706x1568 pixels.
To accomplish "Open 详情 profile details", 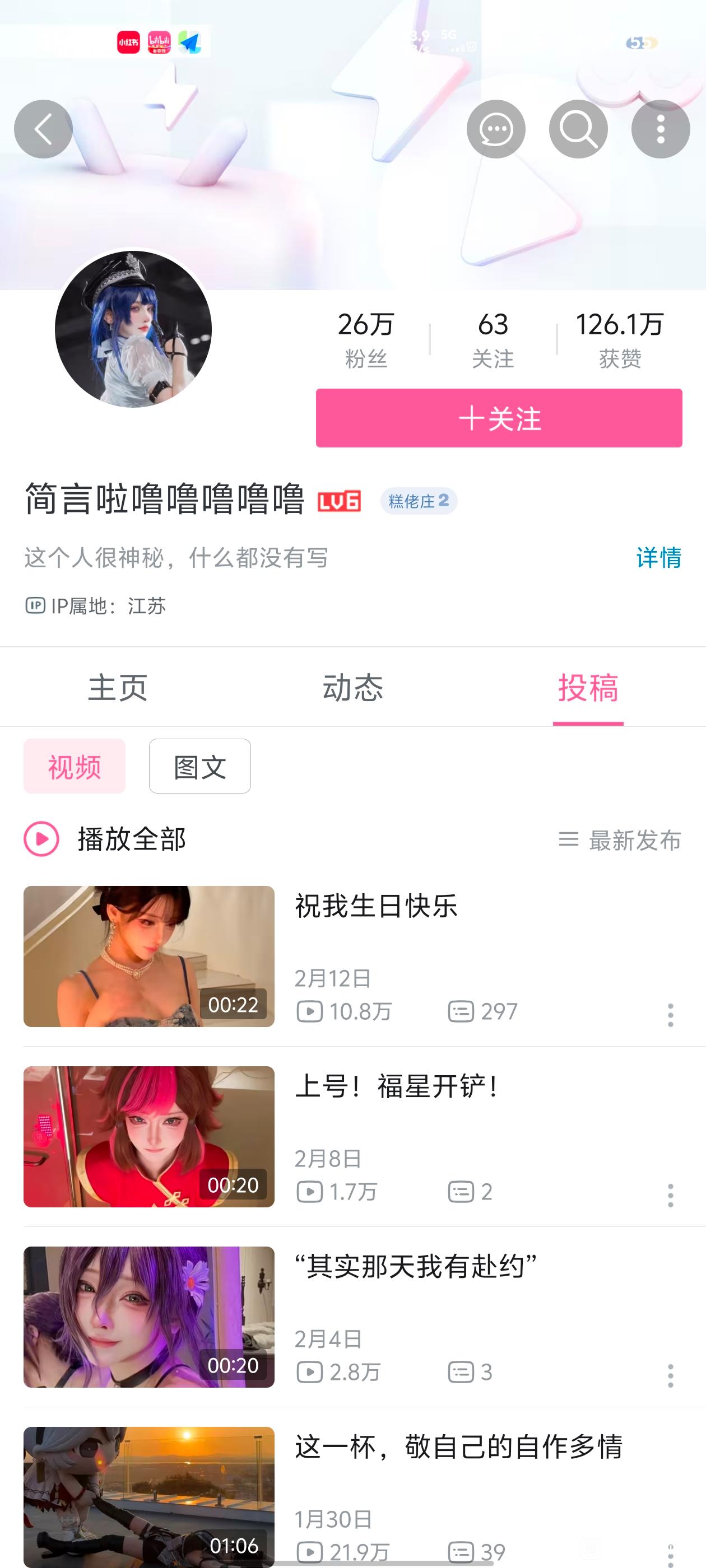I will click(x=658, y=558).
